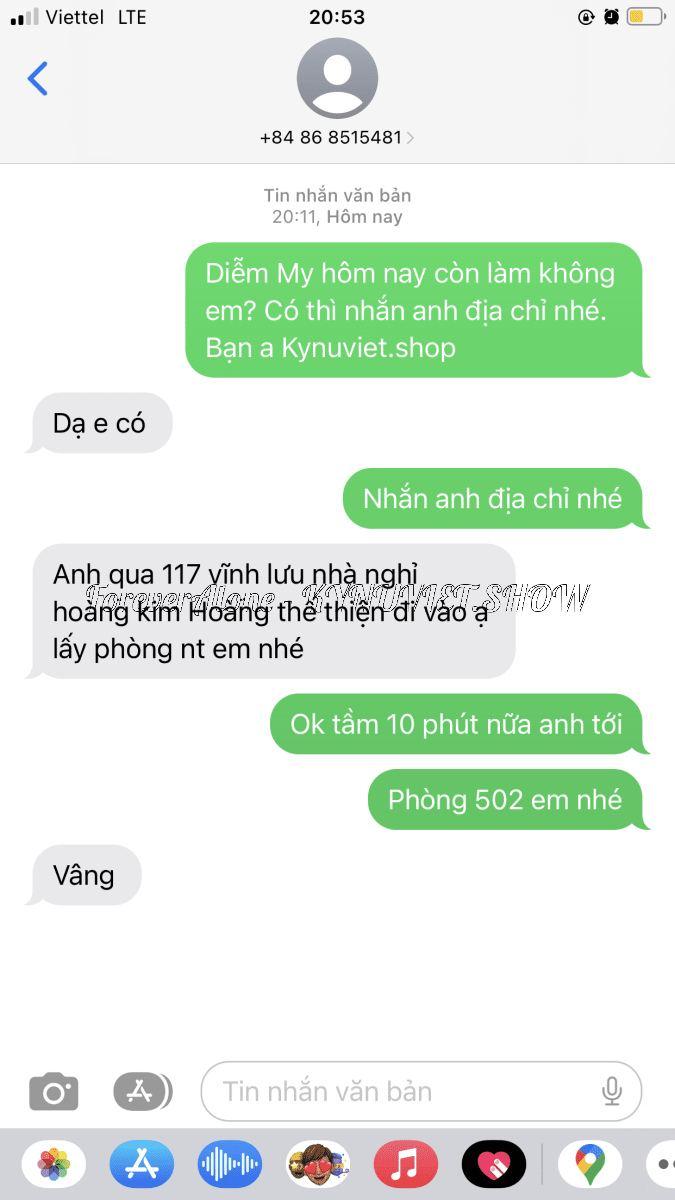Image resolution: width=675 pixels, height=1200 pixels.
Task: Start dictation with the microphone icon
Action: coord(612,1091)
